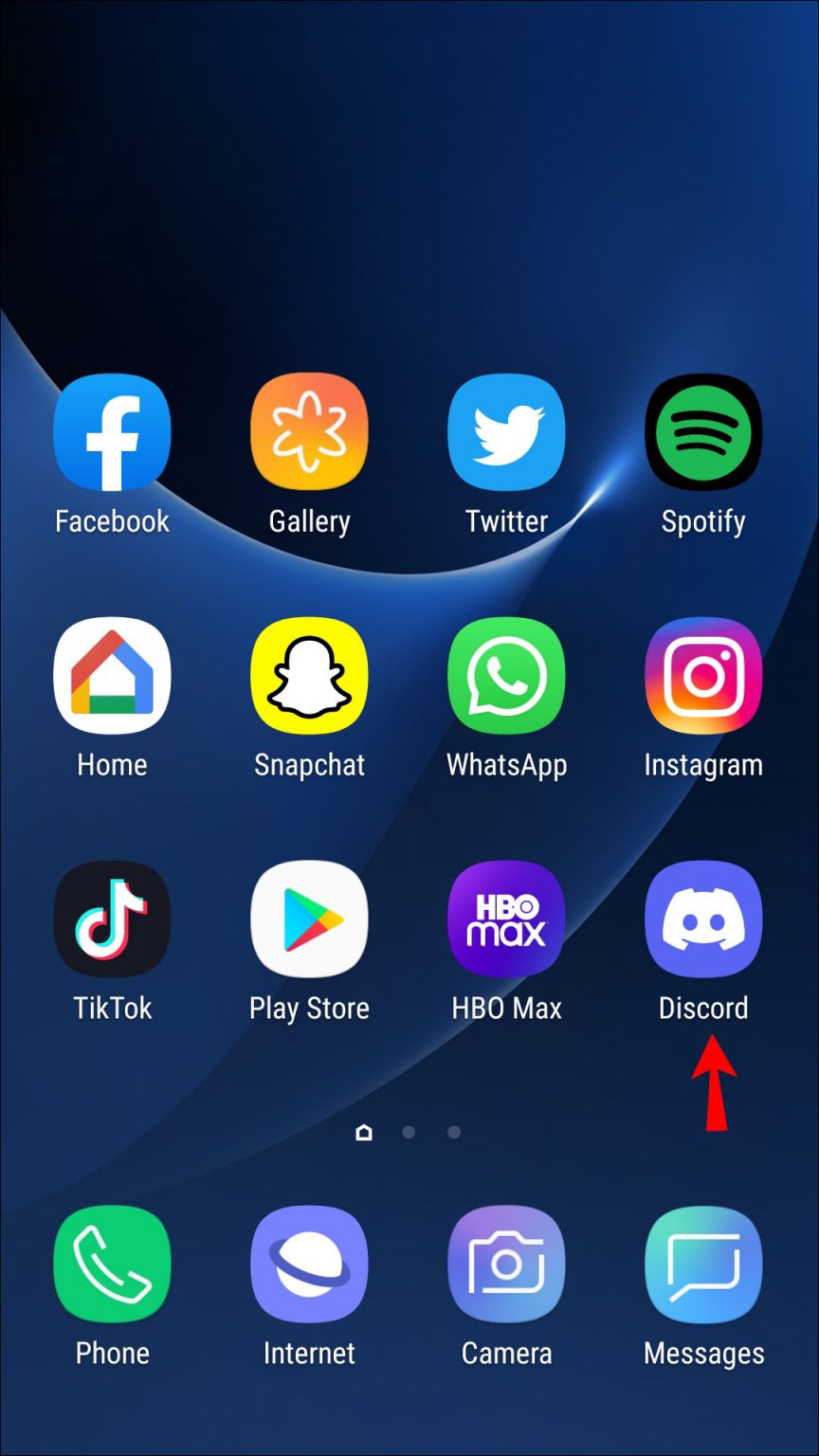
Task: Launch Discord, indicated by the red arrow
Action: (702, 918)
